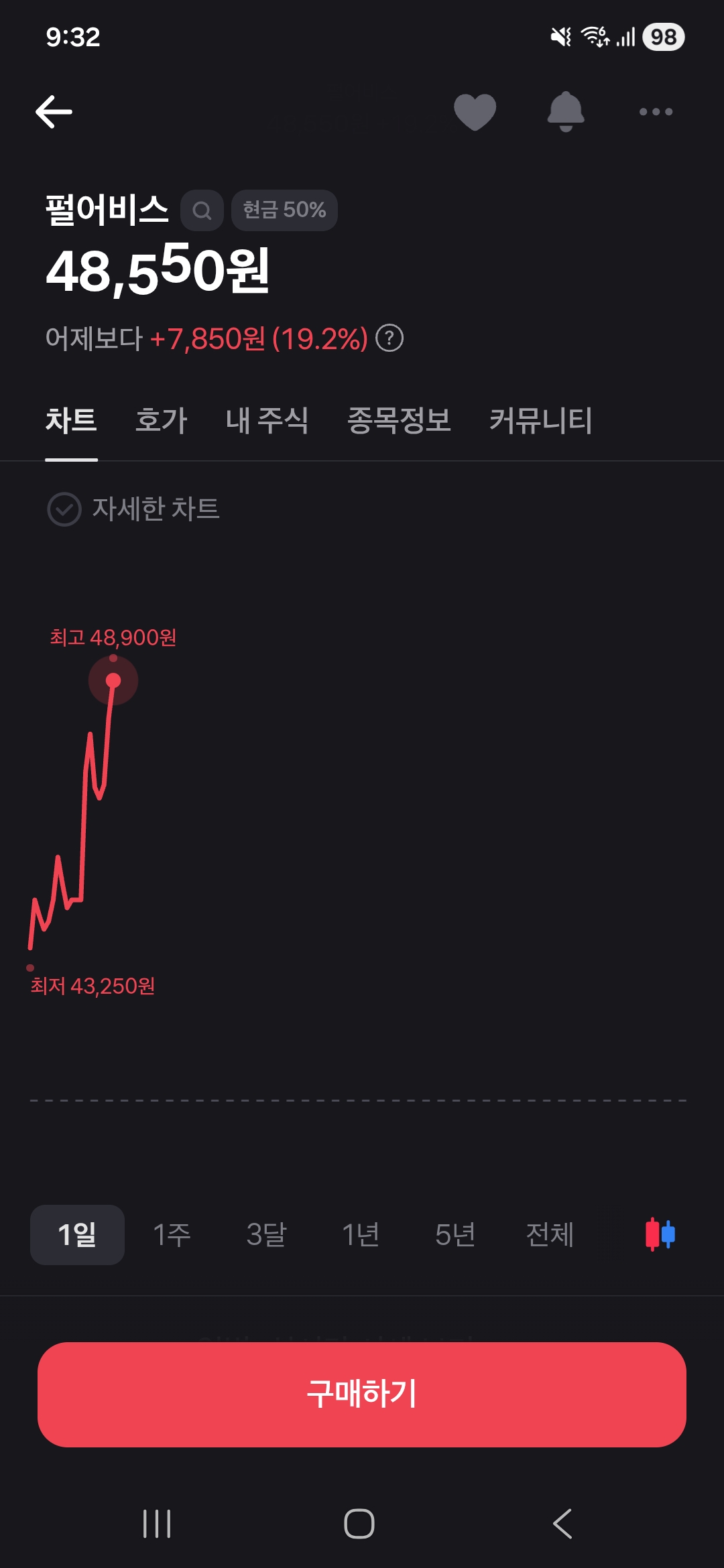Switch to the 내 주식 tab
This screenshot has width=724, height=1568.
[267, 421]
